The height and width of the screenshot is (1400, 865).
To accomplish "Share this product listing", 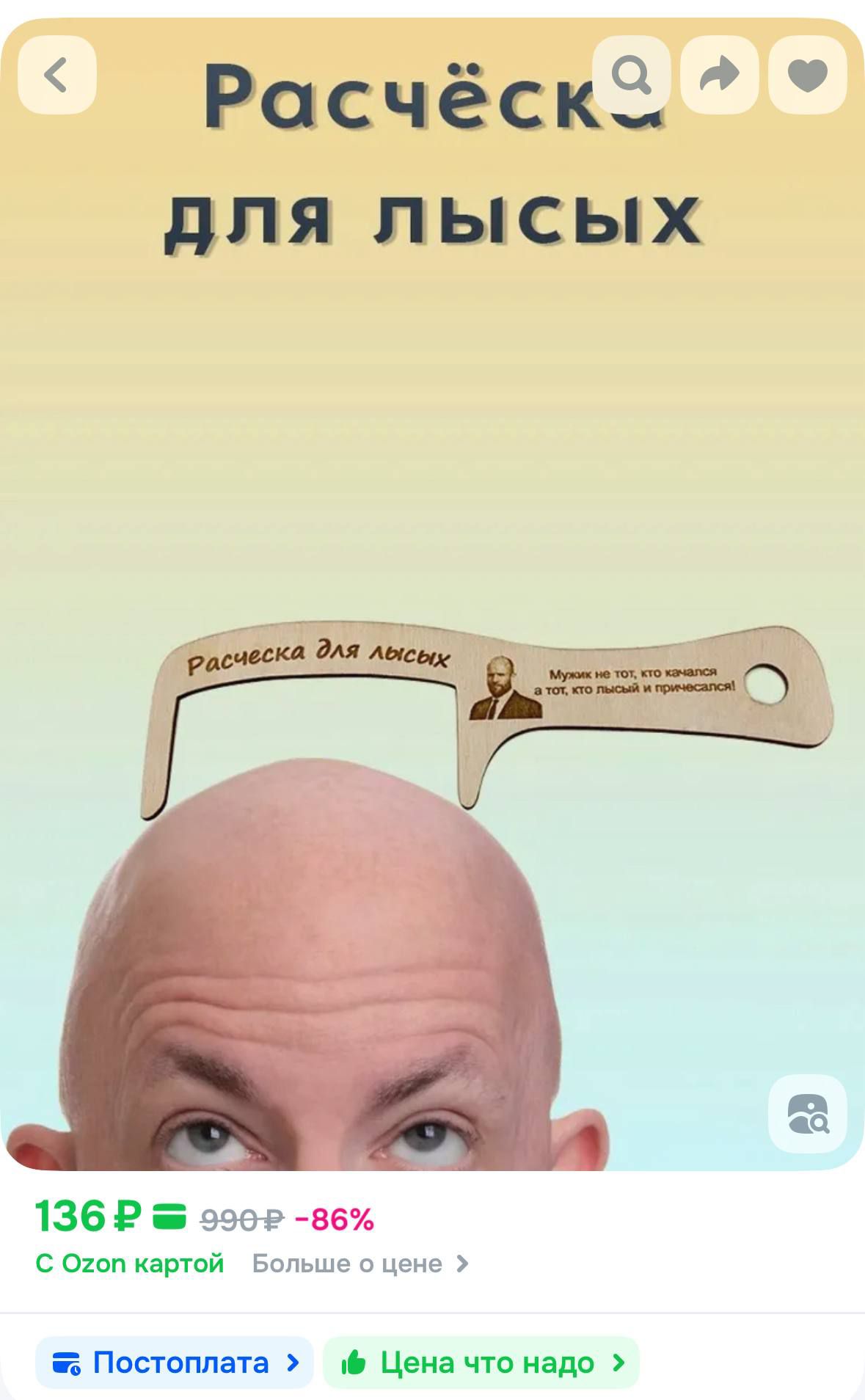I will (719, 75).
